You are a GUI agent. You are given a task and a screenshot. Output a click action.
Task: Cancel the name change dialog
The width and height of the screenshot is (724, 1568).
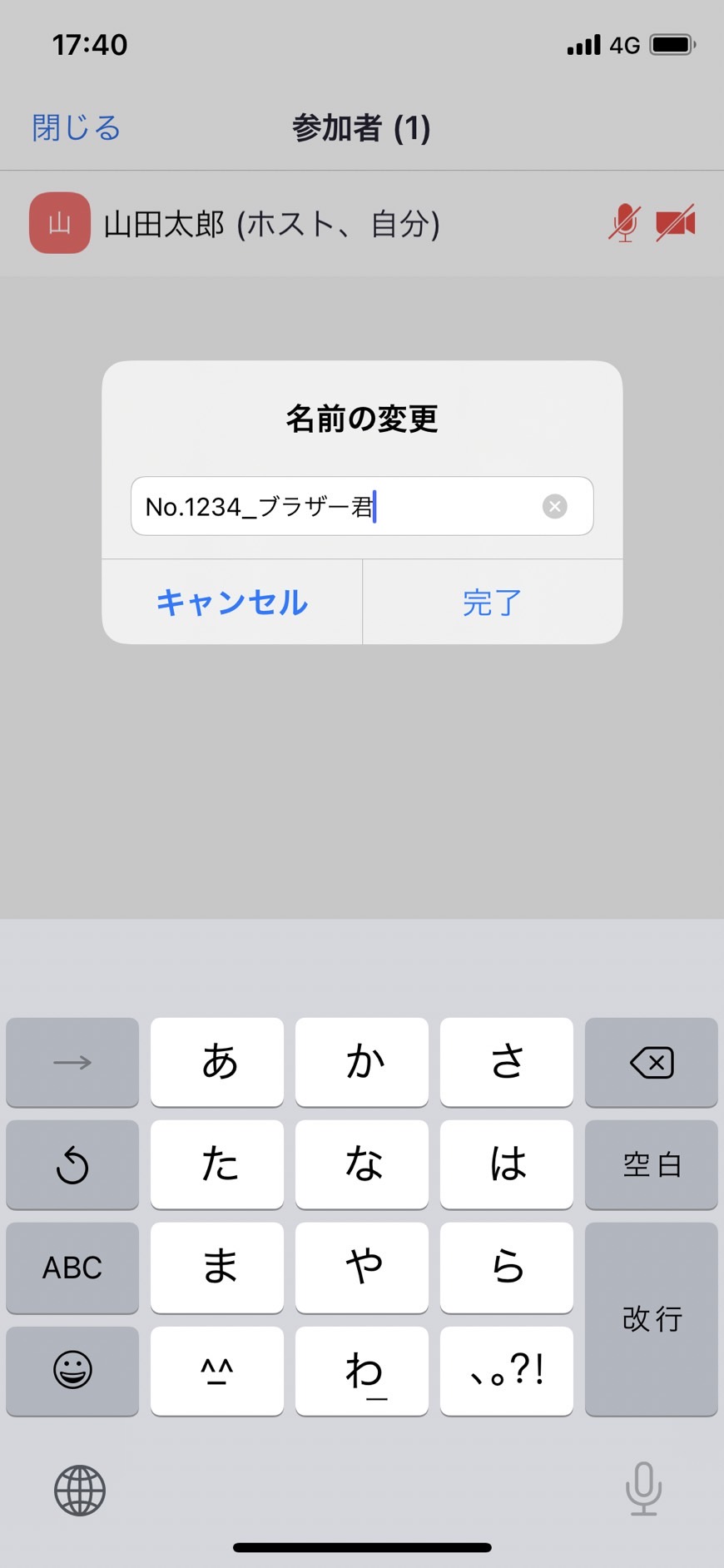231,602
